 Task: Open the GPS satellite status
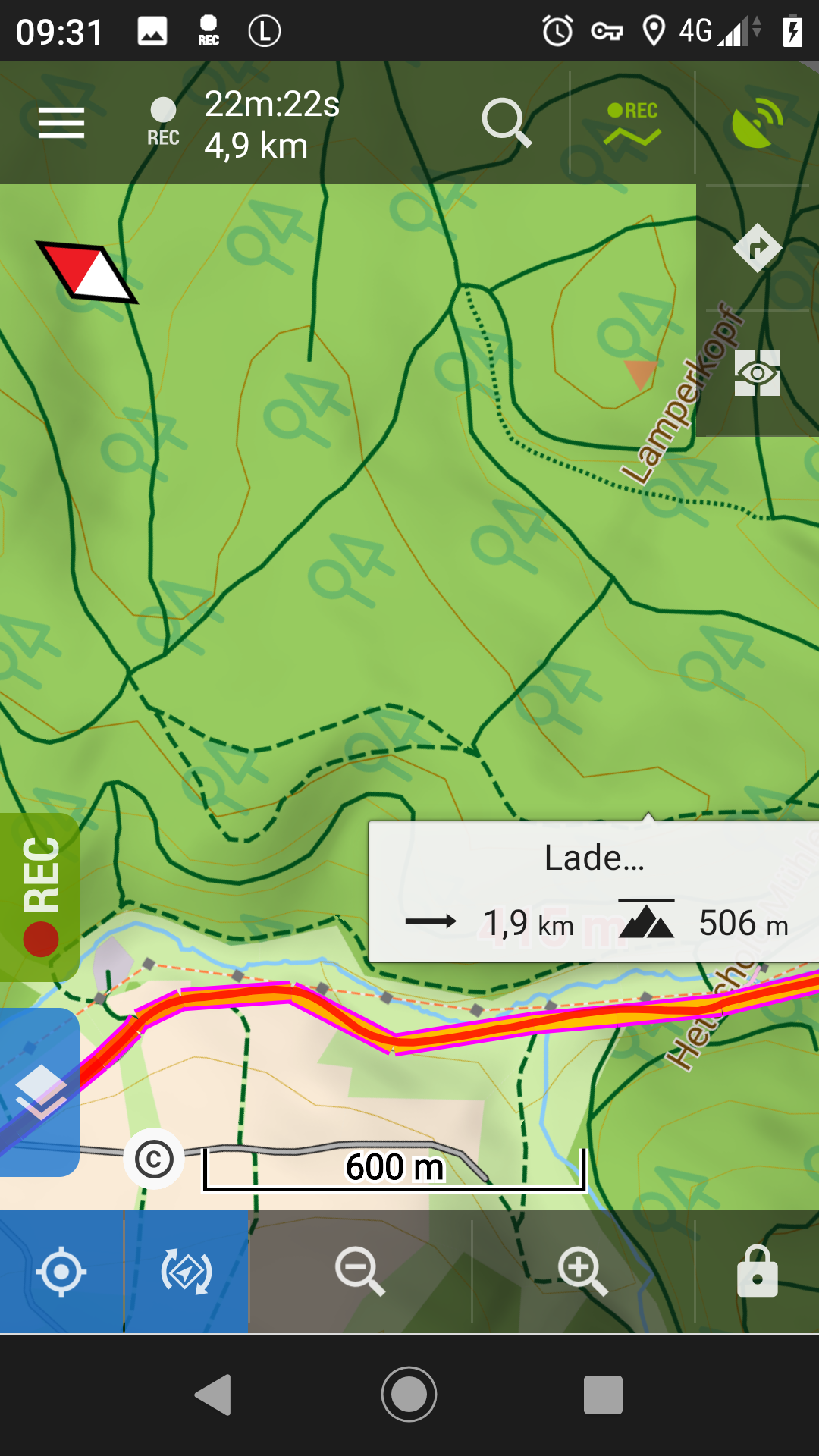point(757,123)
